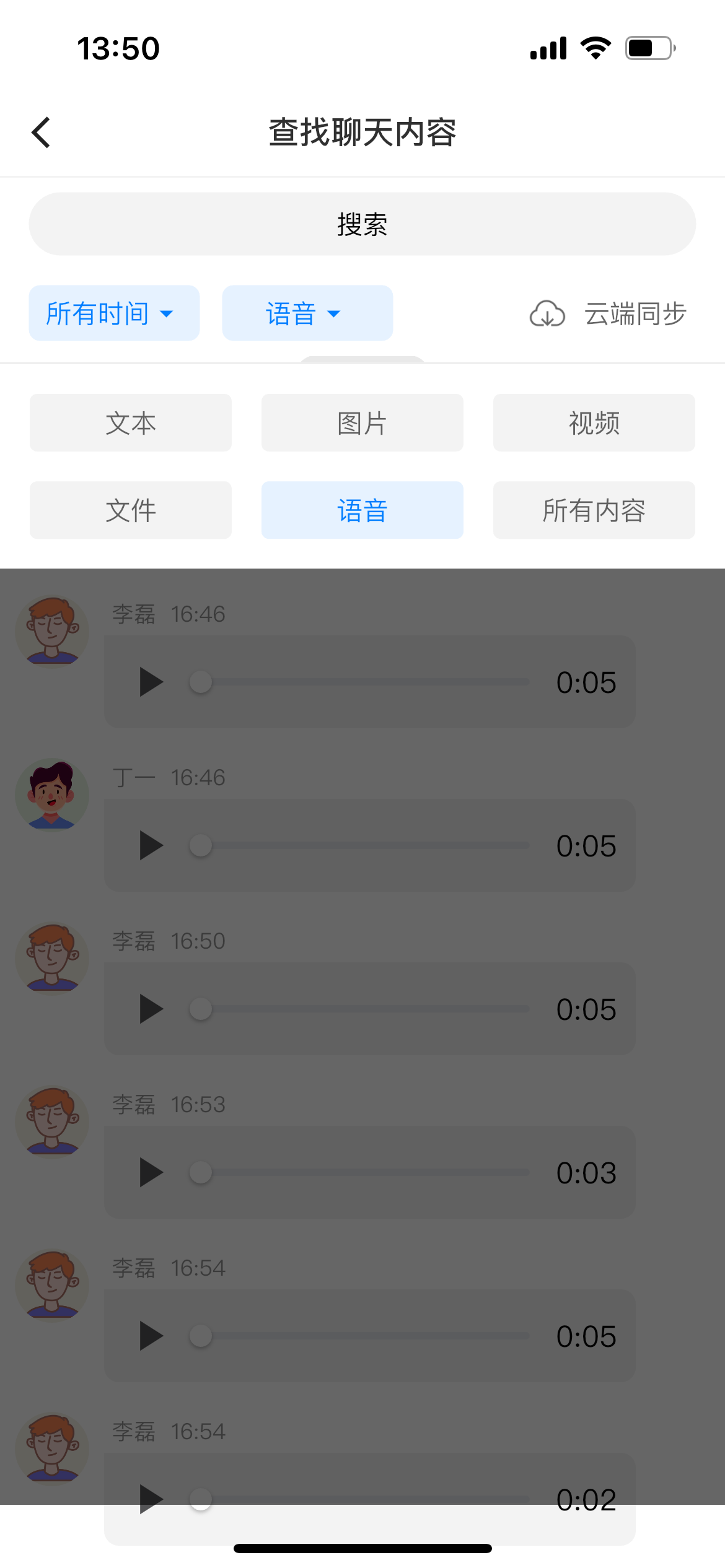Go back from chat content search
This screenshot has width=725, height=1568.
coord(41,133)
